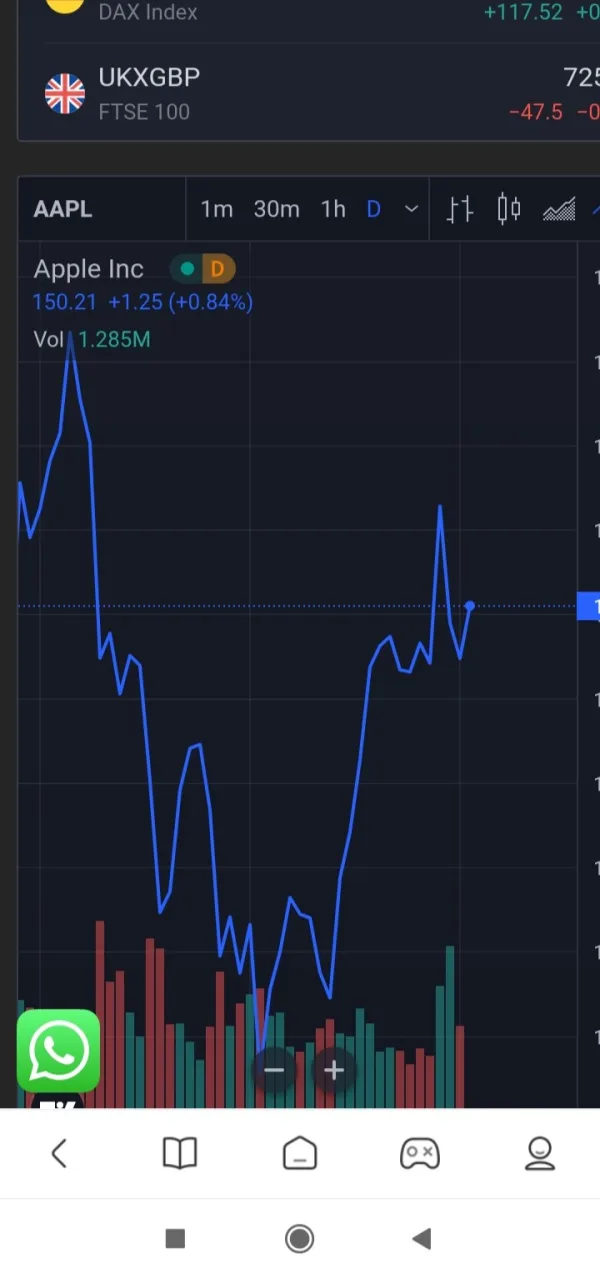This screenshot has height=1278, width=600.
Task: Tap the system recent apps square
Action: [175, 1239]
